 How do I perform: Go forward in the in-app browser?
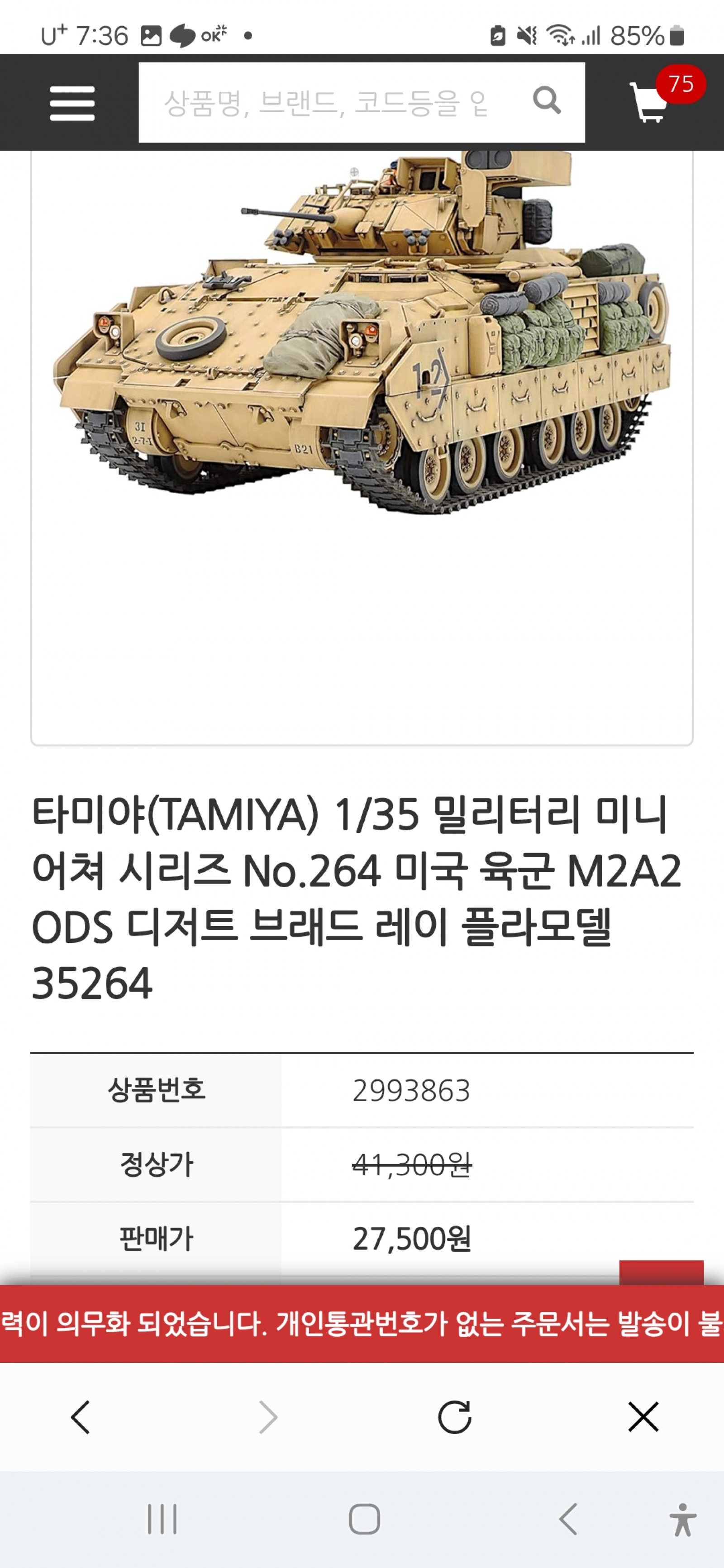tap(268, 1417)
